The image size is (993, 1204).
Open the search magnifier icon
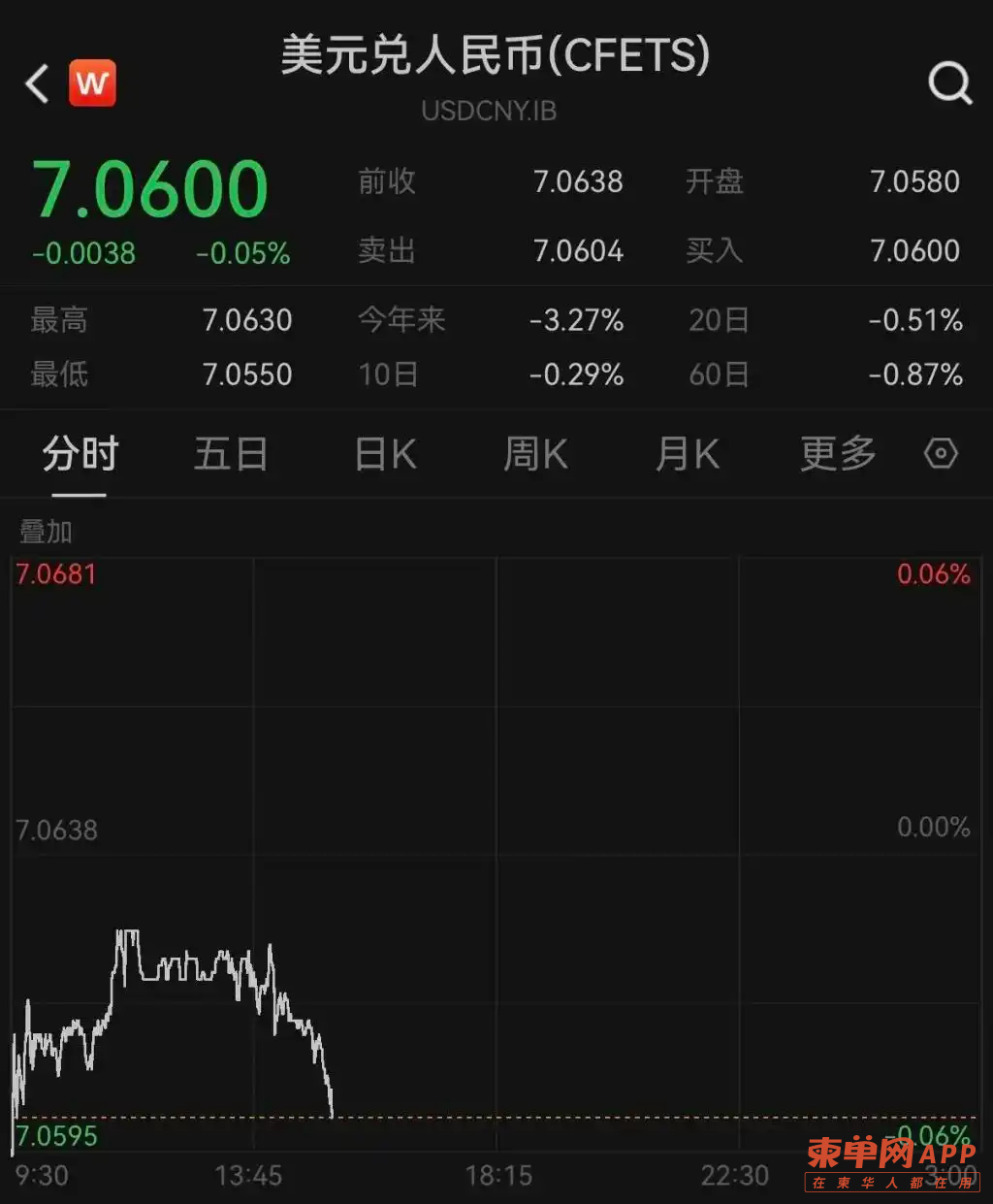click(949, 83)
